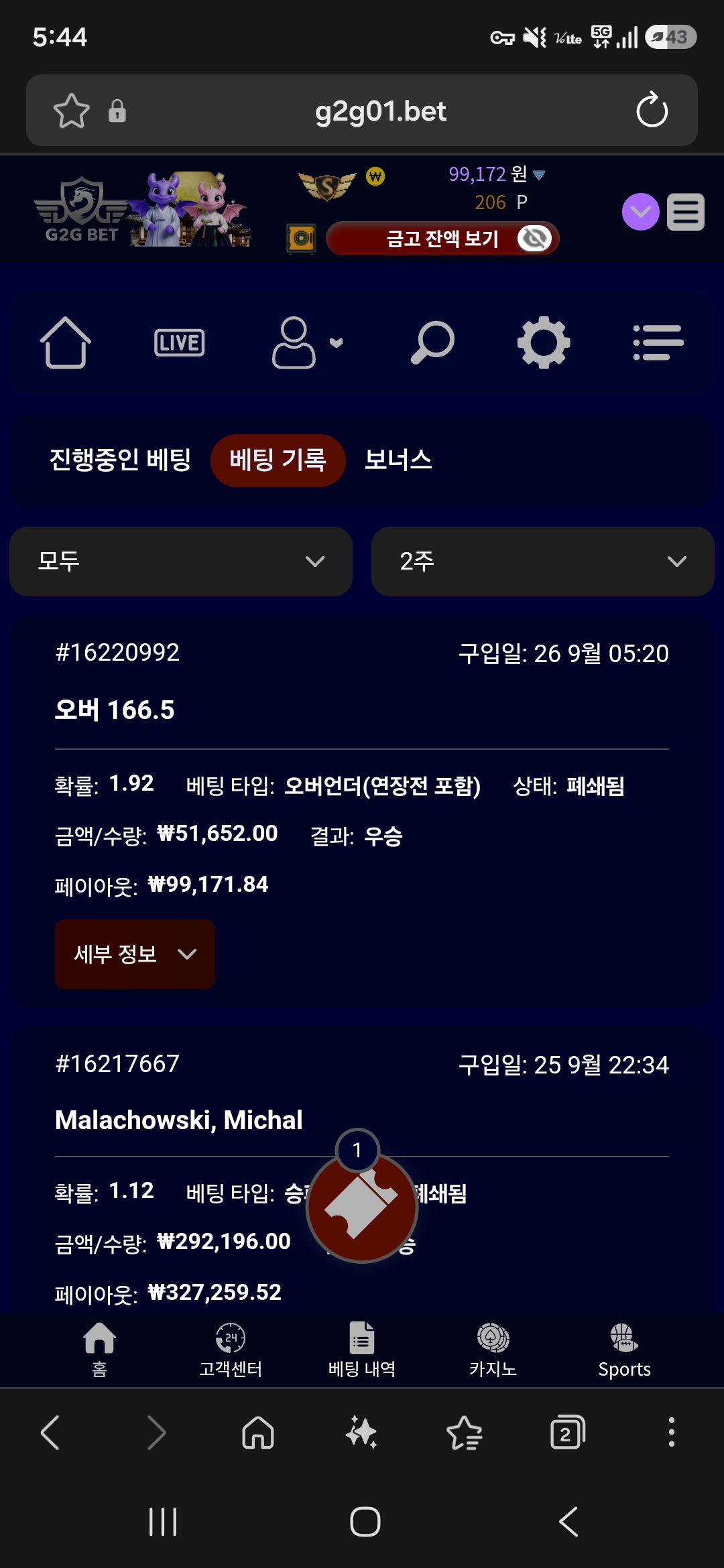Screen dimensions: 724x1568
Task: Open the 2주 period dropdown
Action: pos(543,562)
